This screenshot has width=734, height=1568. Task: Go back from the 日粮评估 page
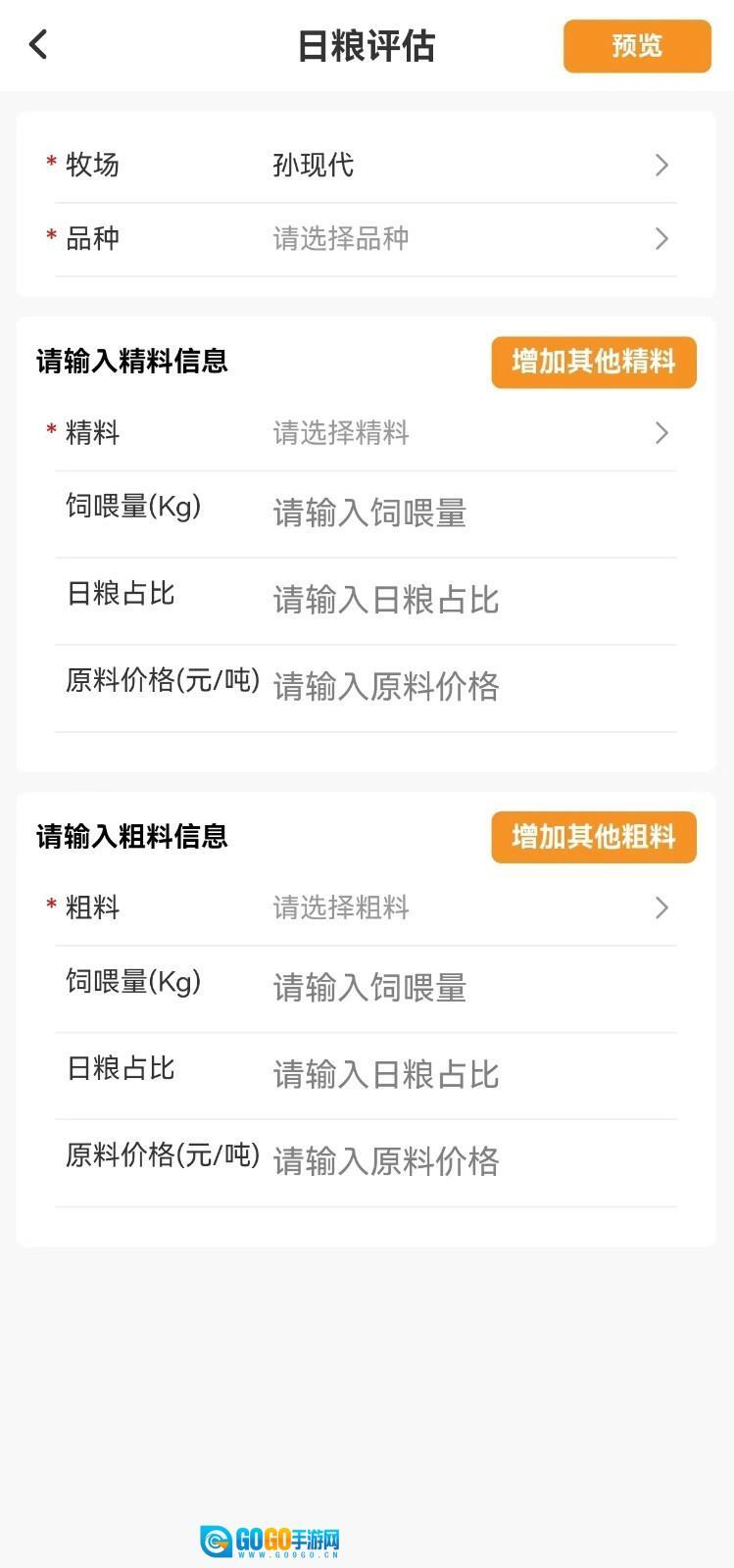(x=39, y=45)
